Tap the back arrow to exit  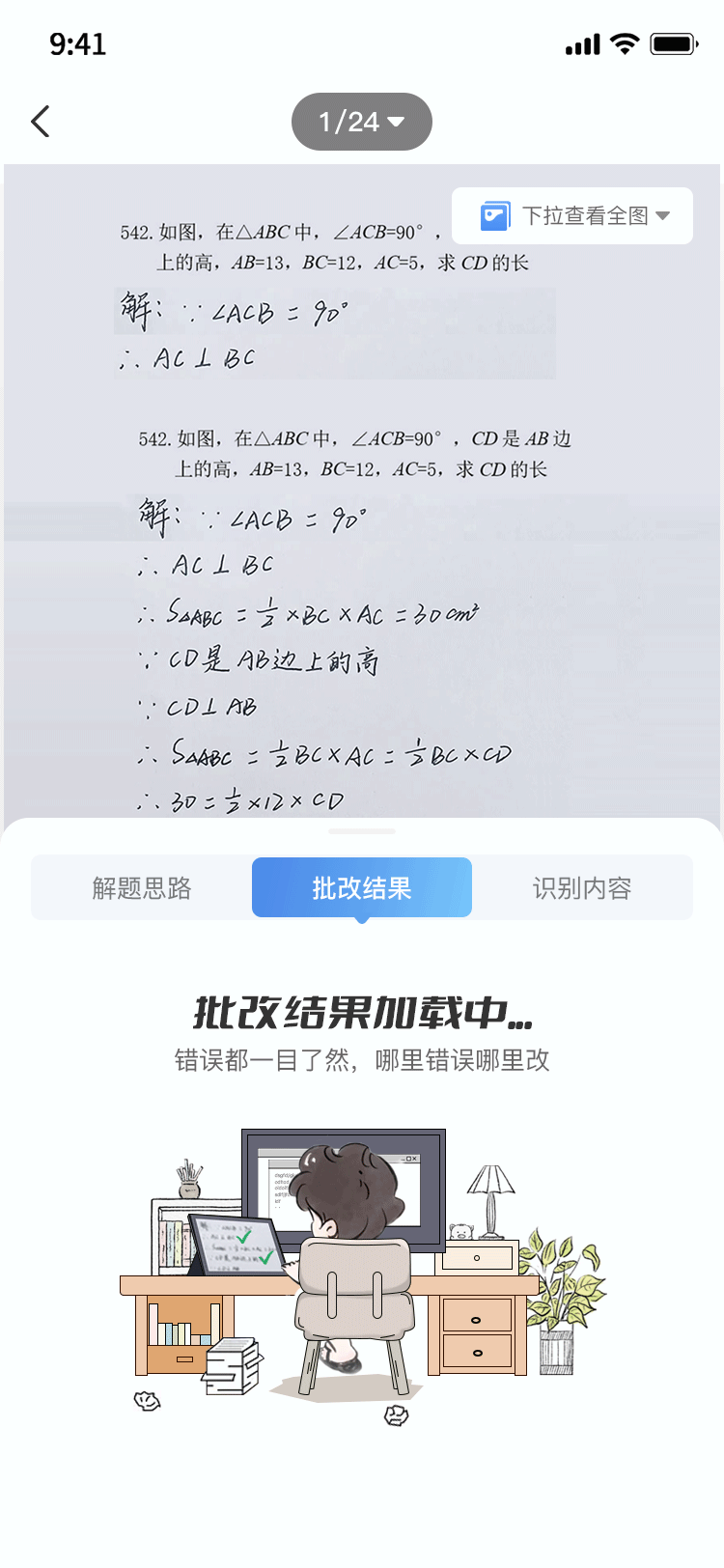[x=40, y=122]
